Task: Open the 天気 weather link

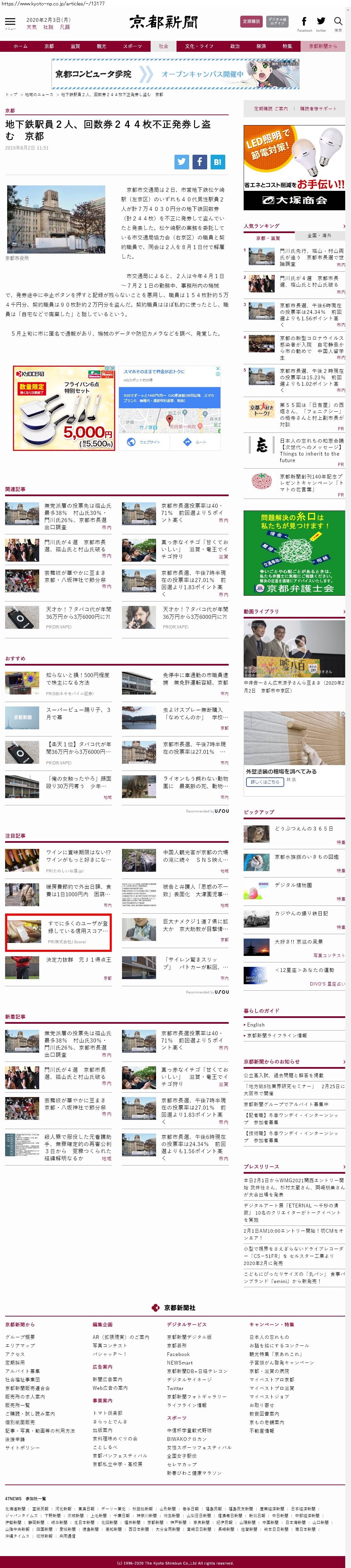Action: (32, 27)
